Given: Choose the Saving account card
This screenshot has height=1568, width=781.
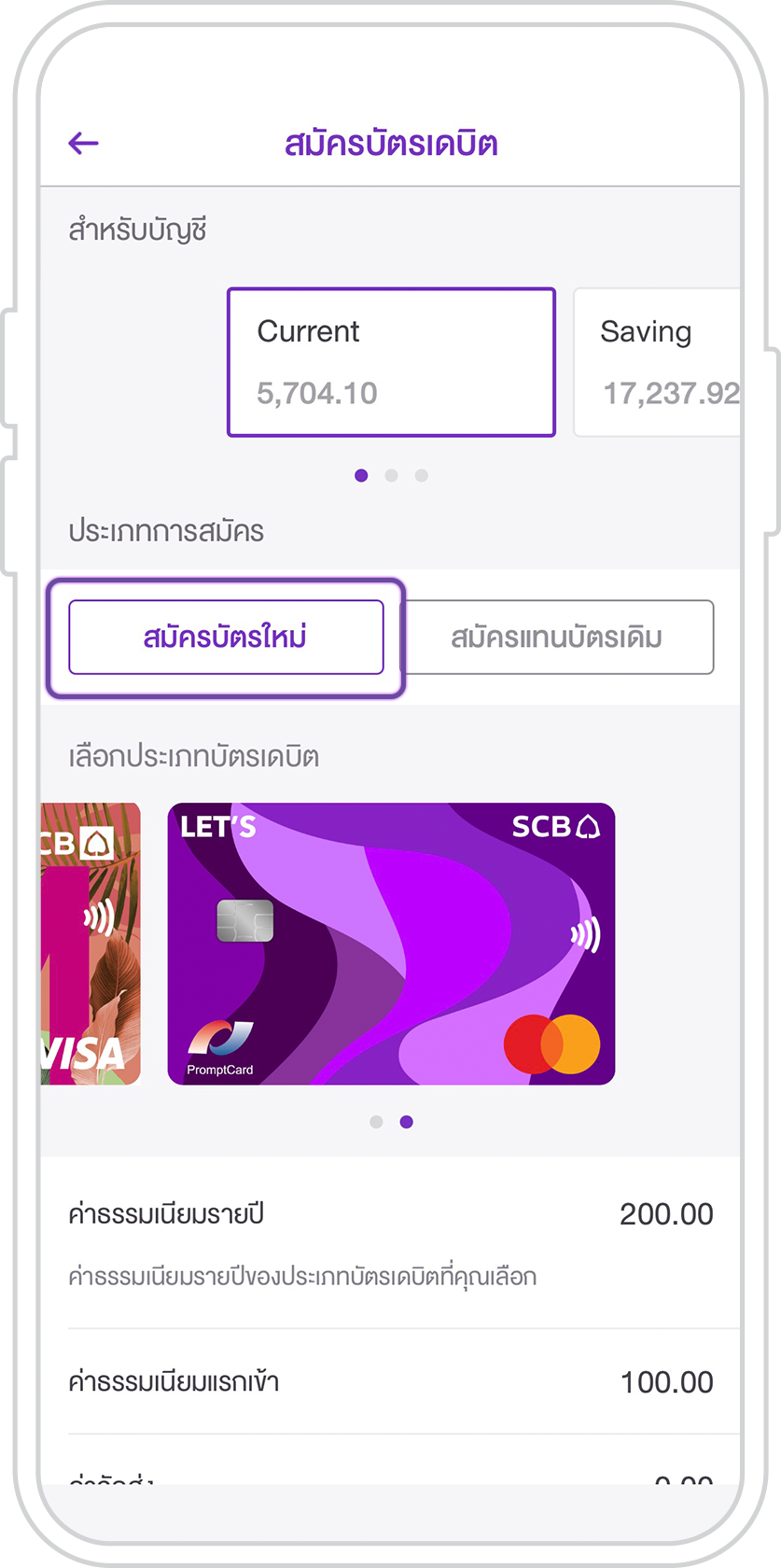Looking at the screenshot, I should pyautogui.click(x=659, y=362).
